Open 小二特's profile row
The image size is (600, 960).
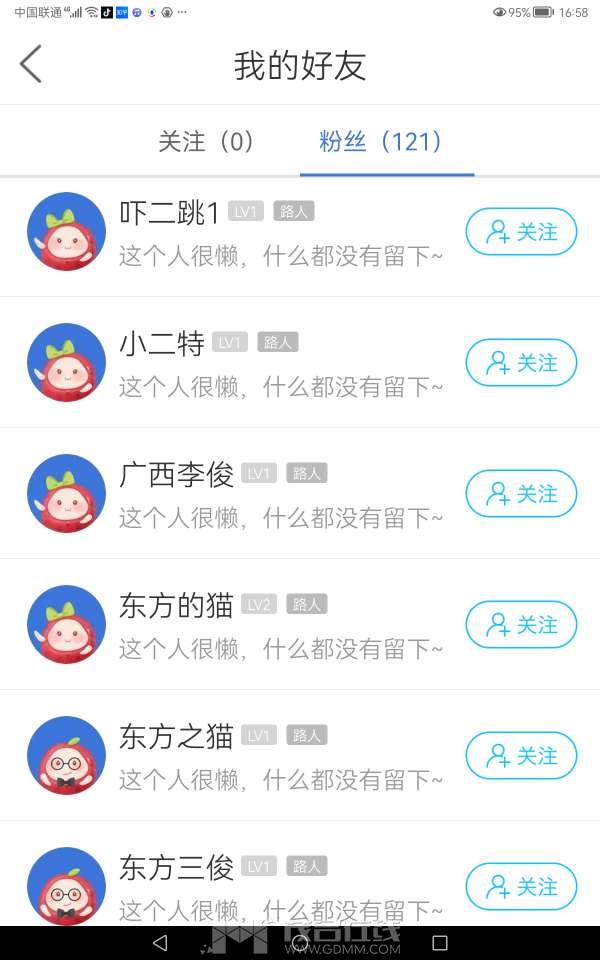click(280, 363)
